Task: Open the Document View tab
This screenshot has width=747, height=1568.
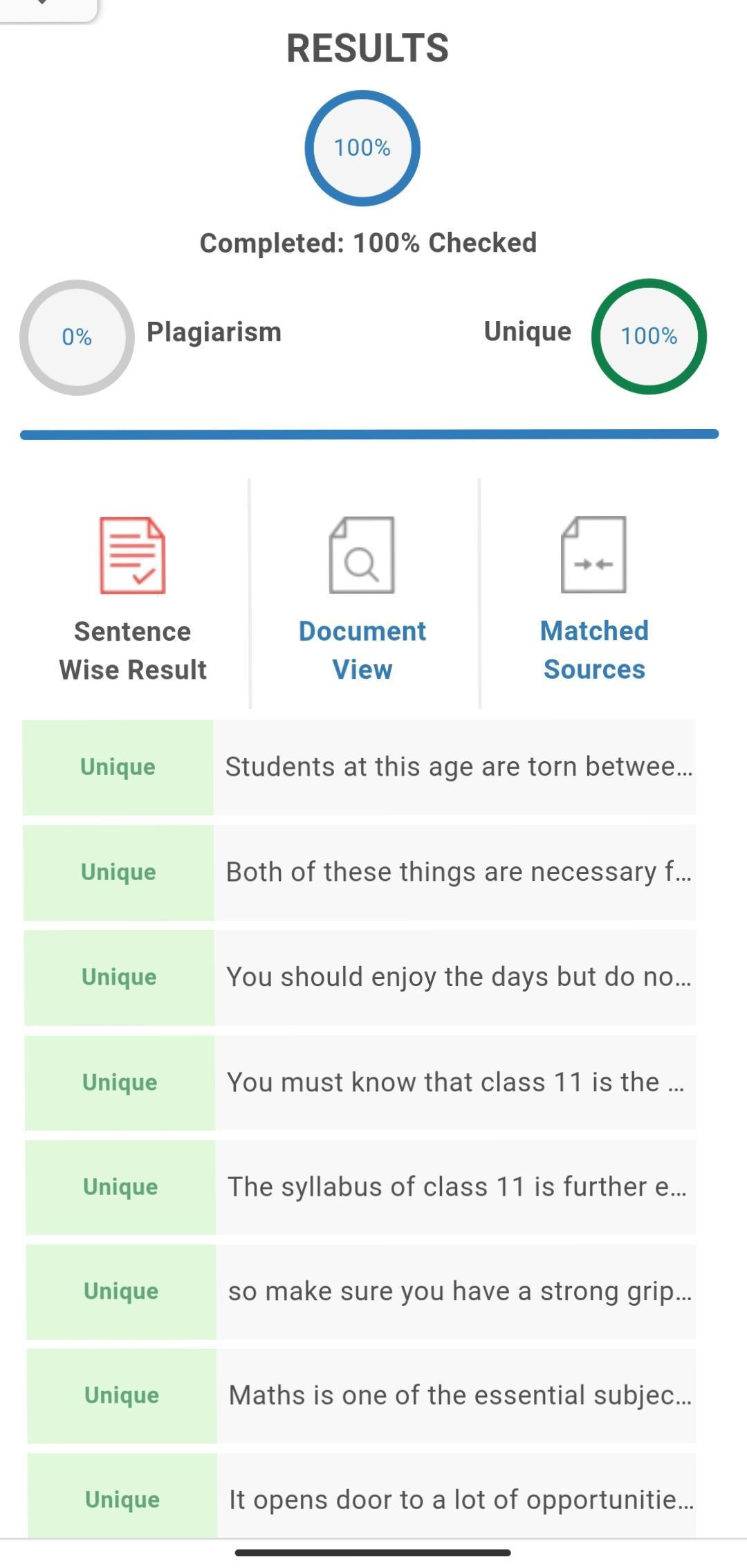Action: click(x=362, y=599)
